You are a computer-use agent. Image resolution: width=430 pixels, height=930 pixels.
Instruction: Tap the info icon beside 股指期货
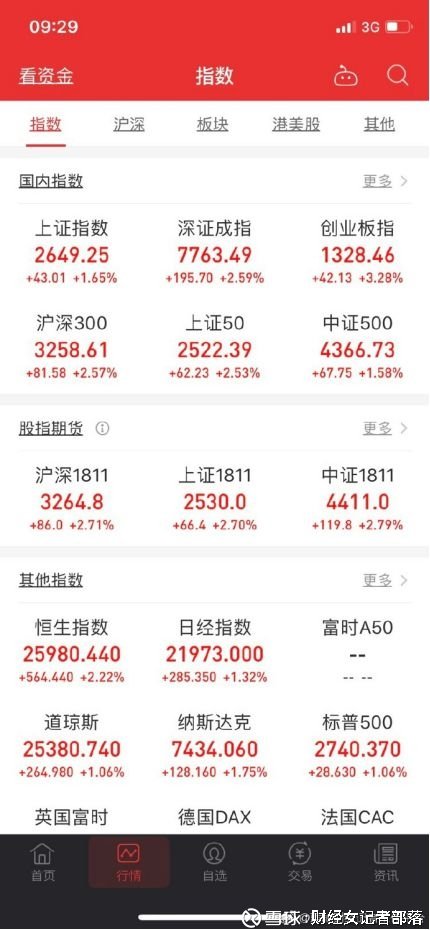coord(102,428)
